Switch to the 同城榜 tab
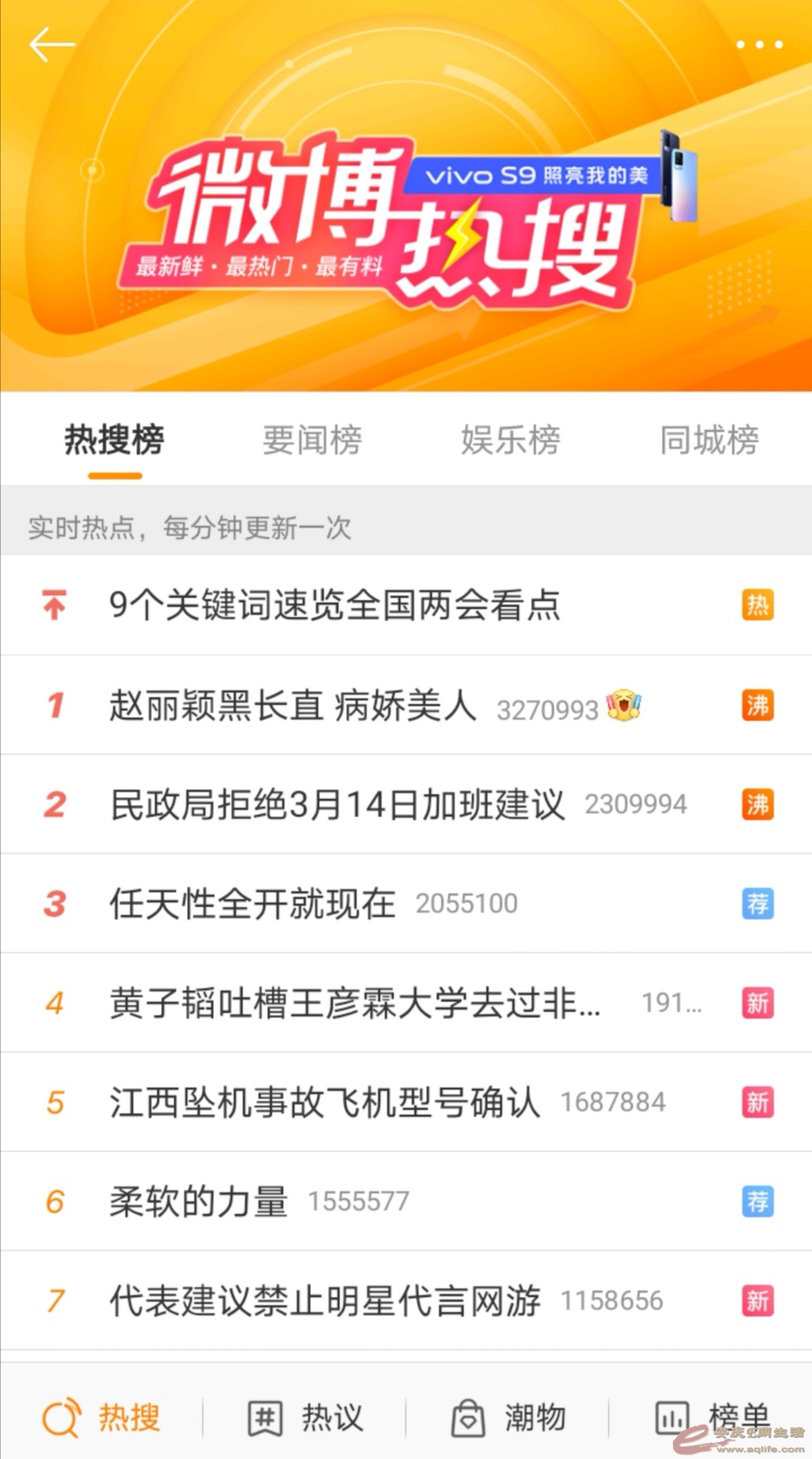812x1459 pixels. pyautogui.click(x=709, y=440)
